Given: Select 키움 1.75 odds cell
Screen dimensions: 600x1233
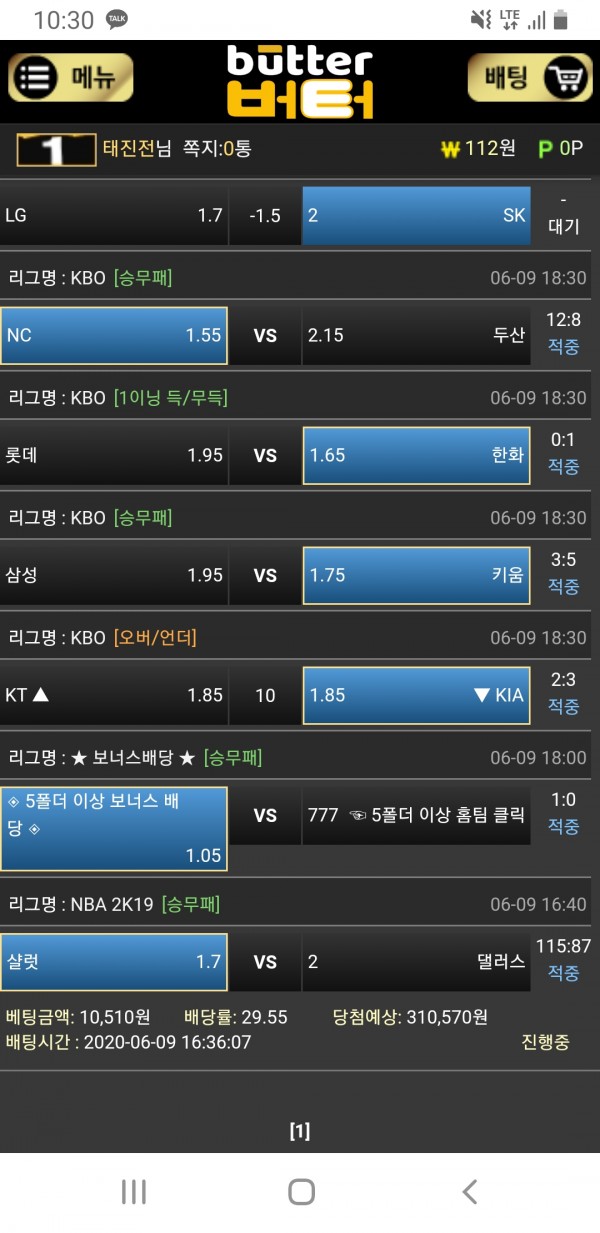Looking at the screenshot, I should (416, 575).
